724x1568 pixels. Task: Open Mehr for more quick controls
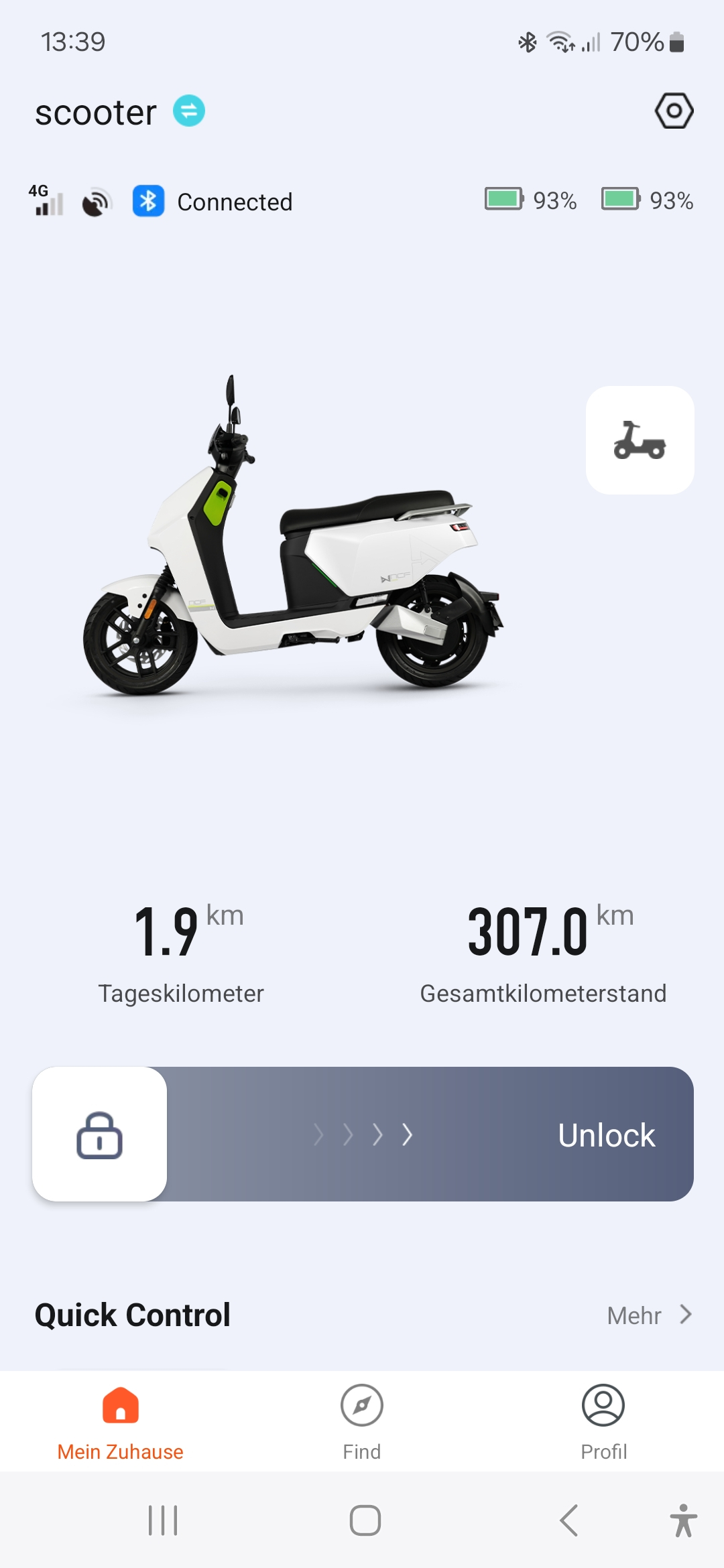tap(649, 1315)
